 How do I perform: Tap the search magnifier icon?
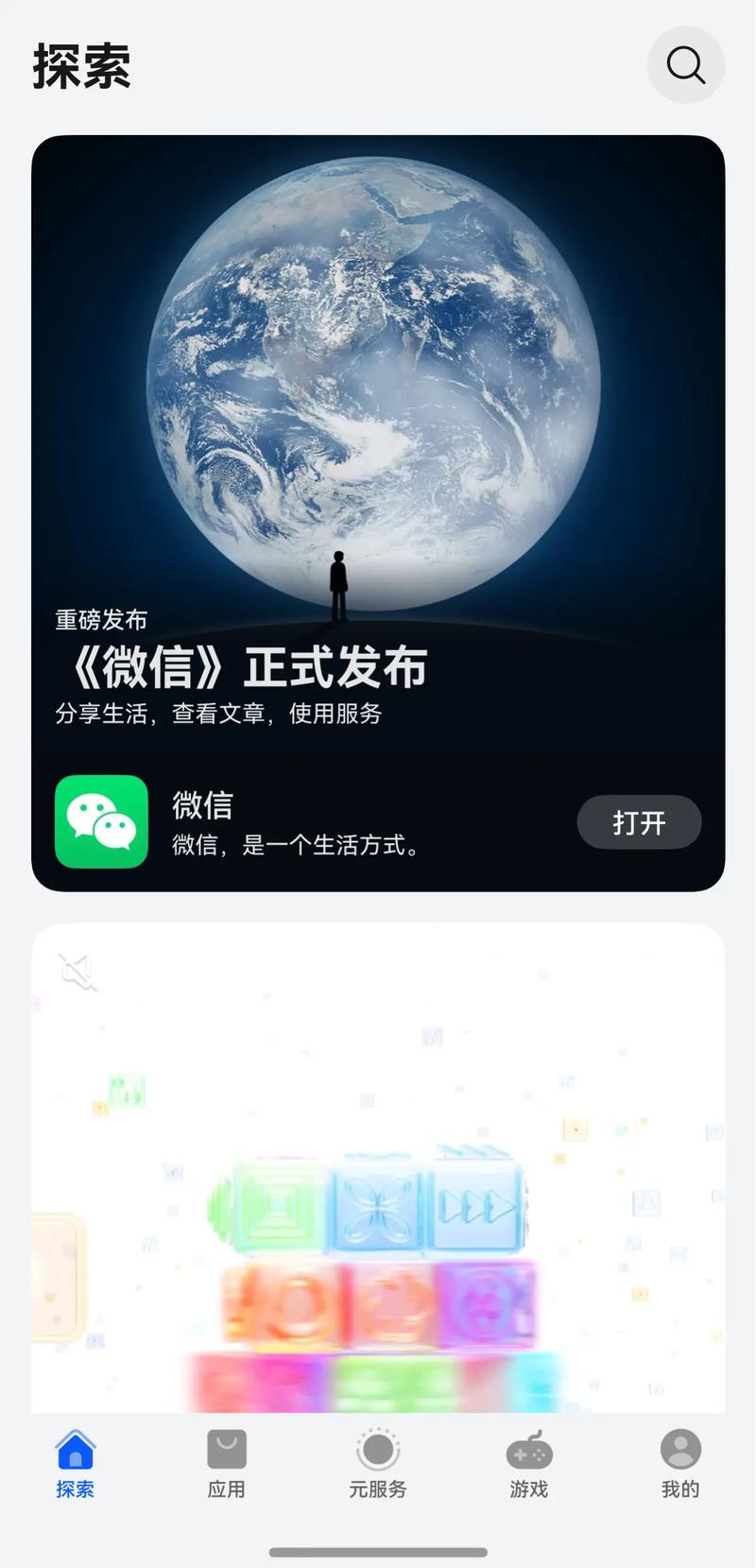686,65
